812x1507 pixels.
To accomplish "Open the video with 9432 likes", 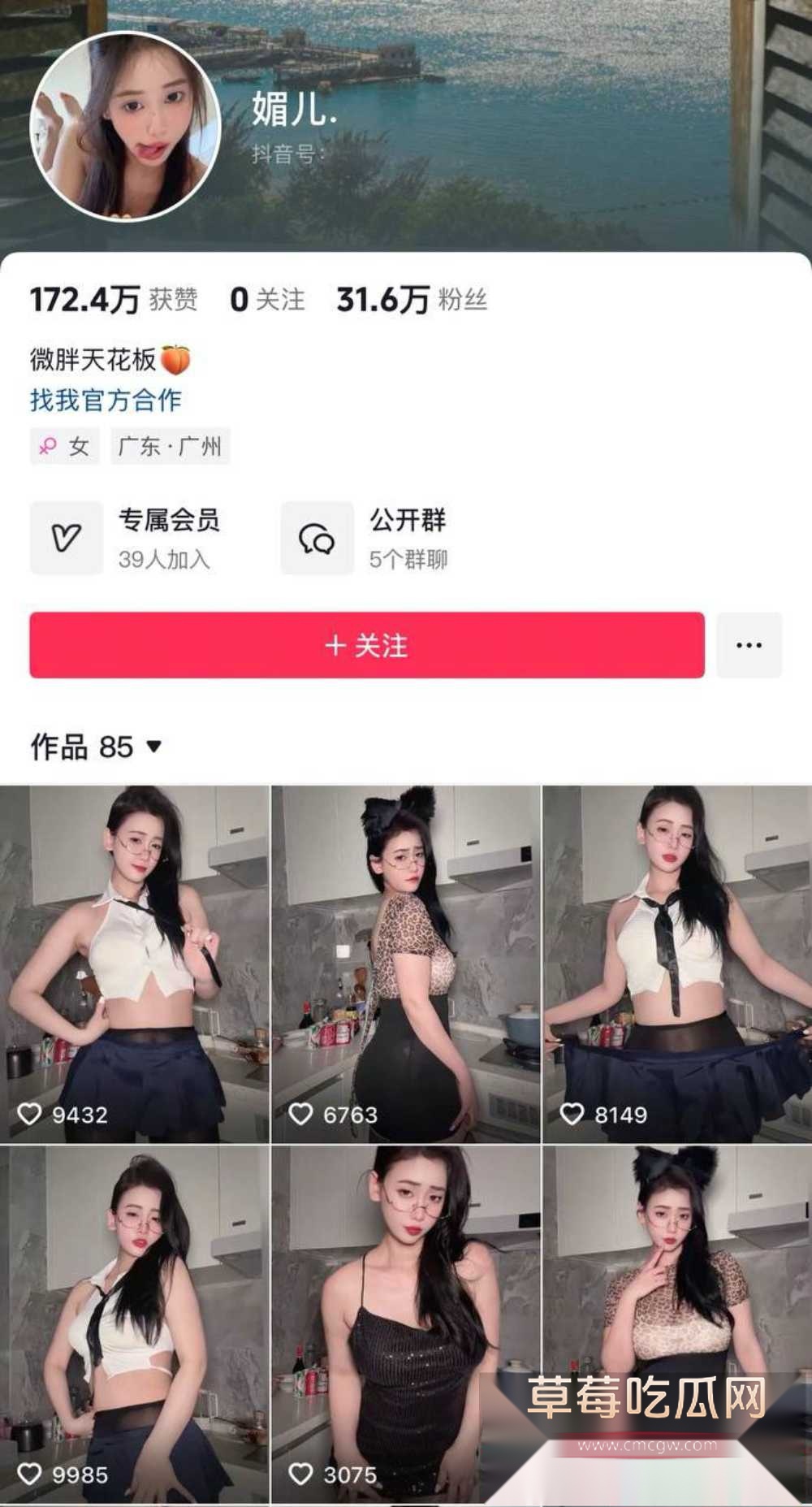I will coord(135,964).
